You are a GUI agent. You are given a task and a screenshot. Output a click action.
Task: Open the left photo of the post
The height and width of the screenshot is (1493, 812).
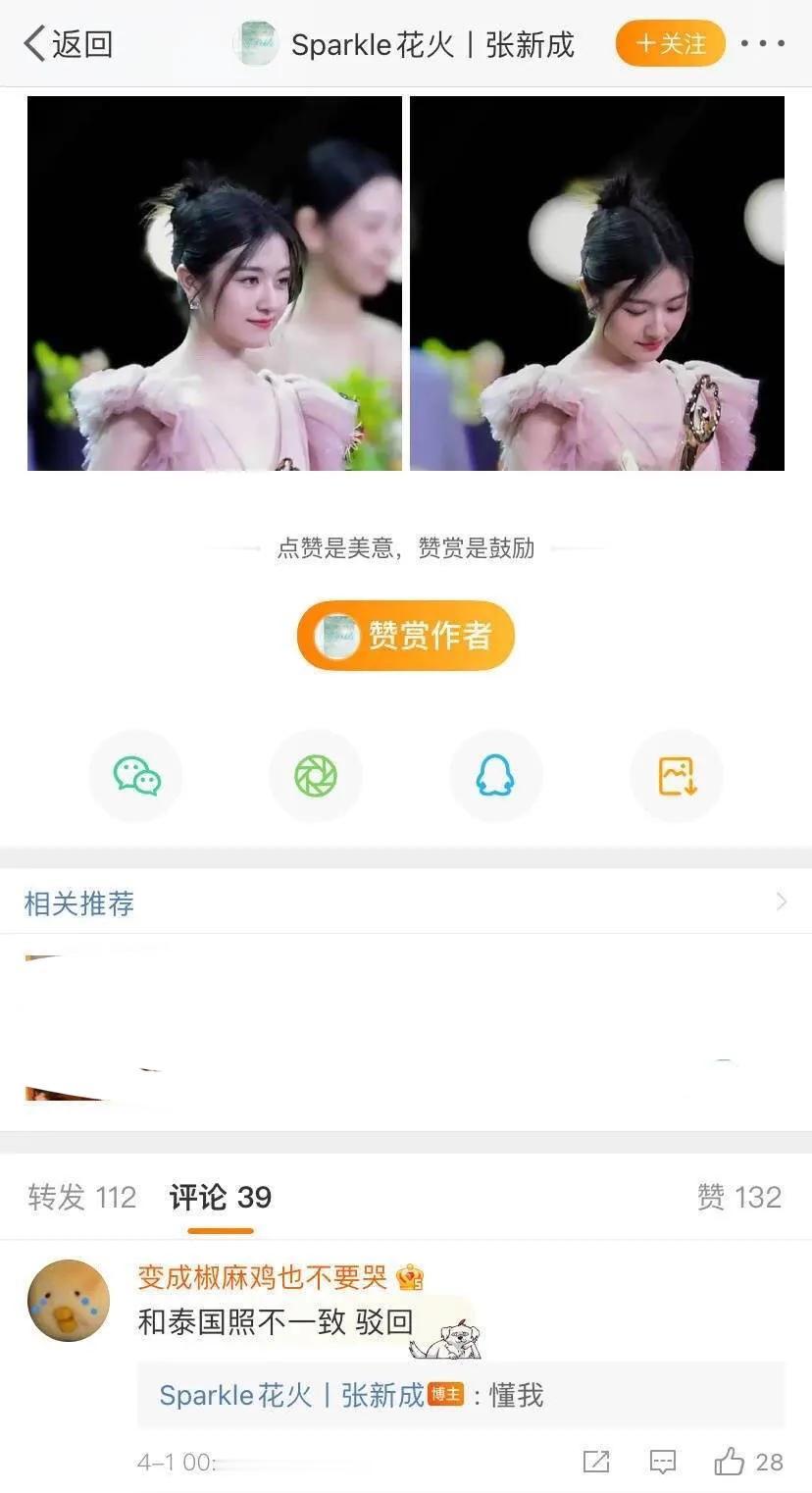pos(215,283)
